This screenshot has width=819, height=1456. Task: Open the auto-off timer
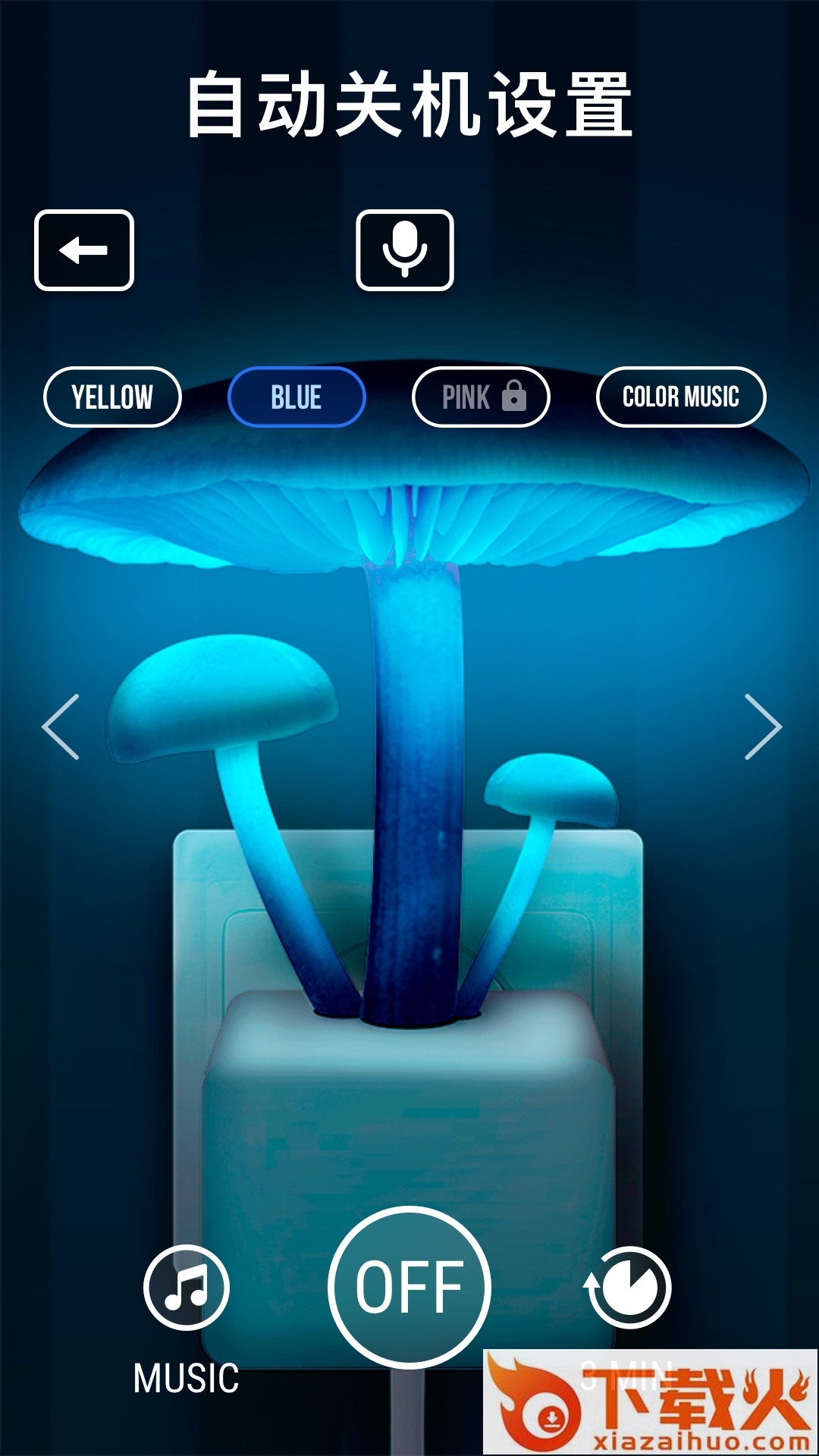(x=629, y=1287)
